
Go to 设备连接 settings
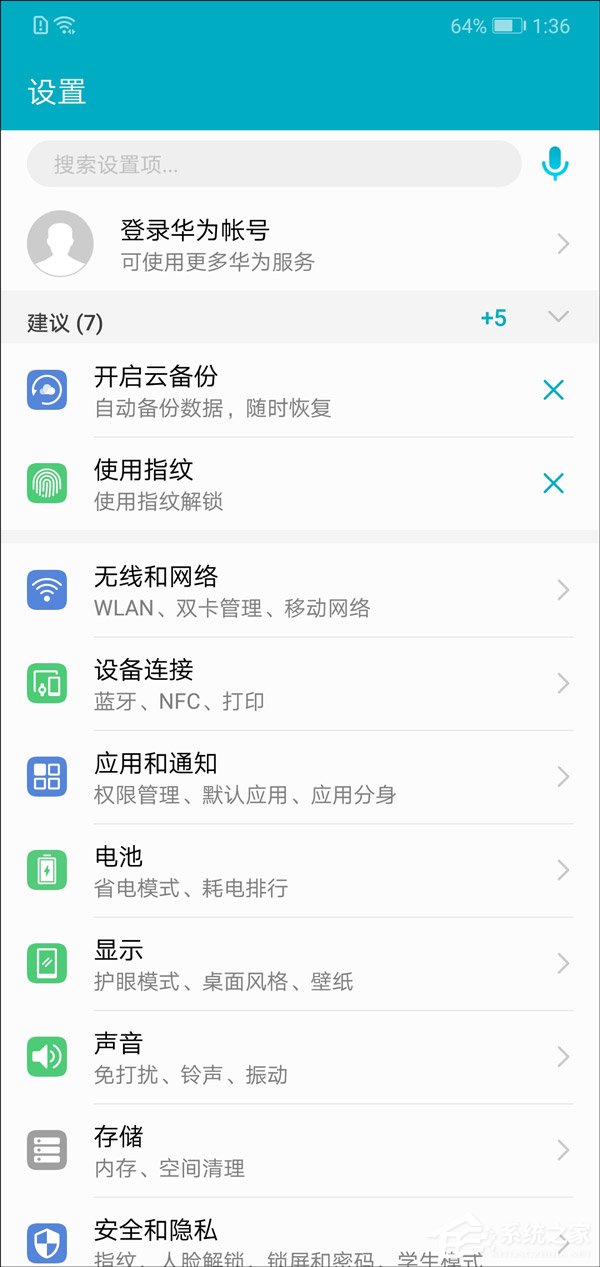click(300, 684)
